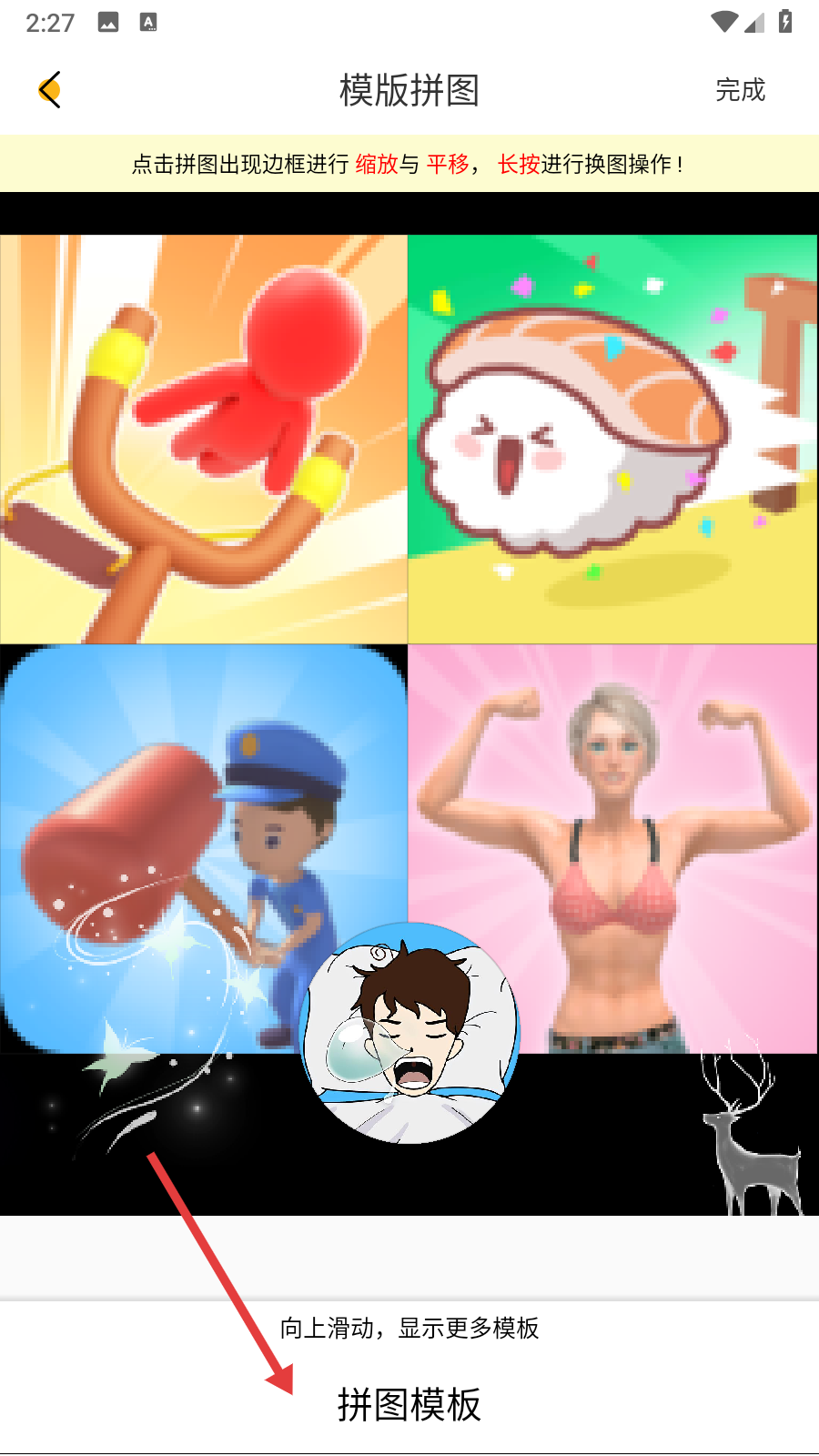Go back using the yellow arrow
Screen dimensions: 819x1456
50,90
